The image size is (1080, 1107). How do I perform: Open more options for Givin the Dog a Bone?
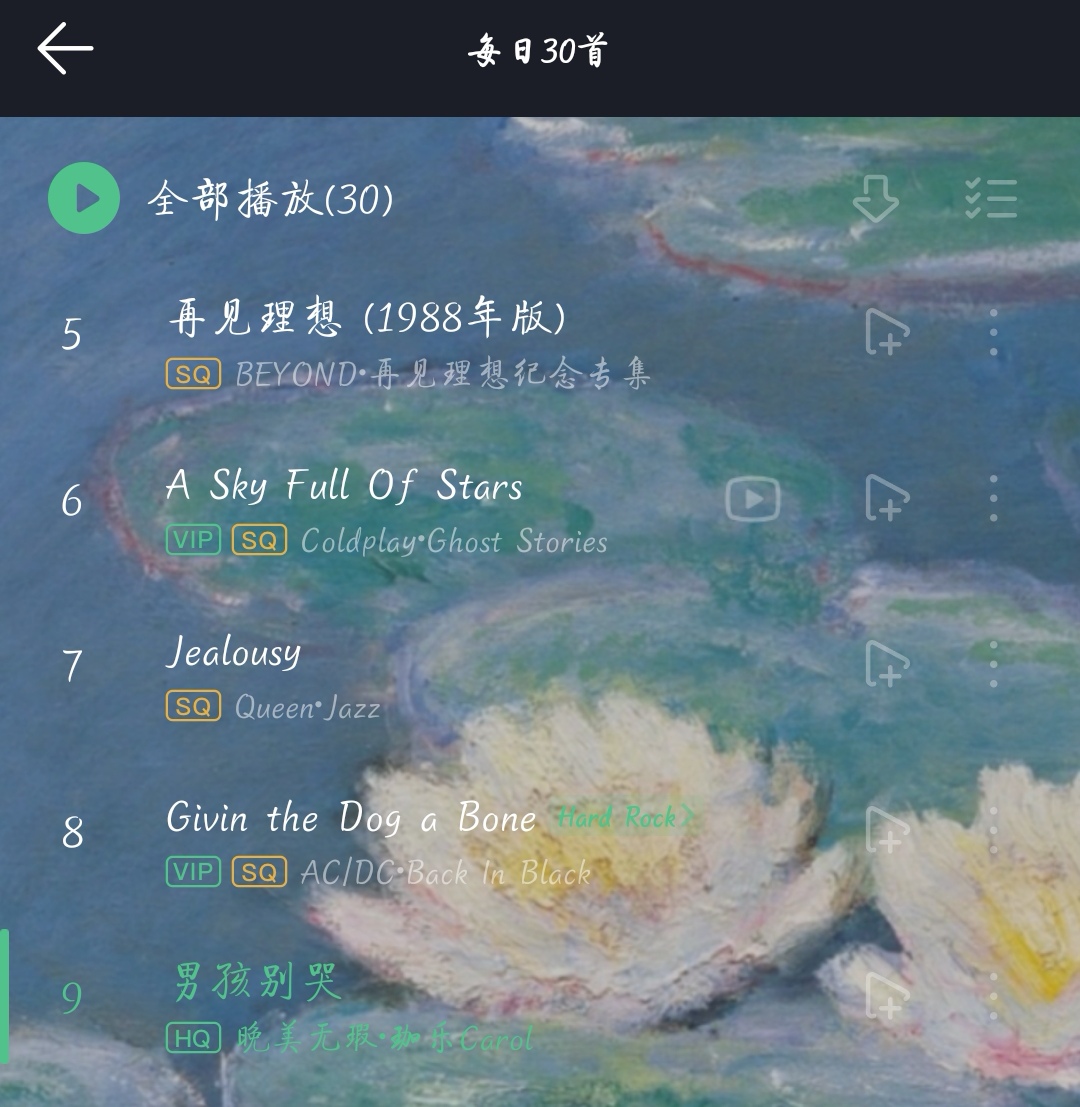pos(993,830)
